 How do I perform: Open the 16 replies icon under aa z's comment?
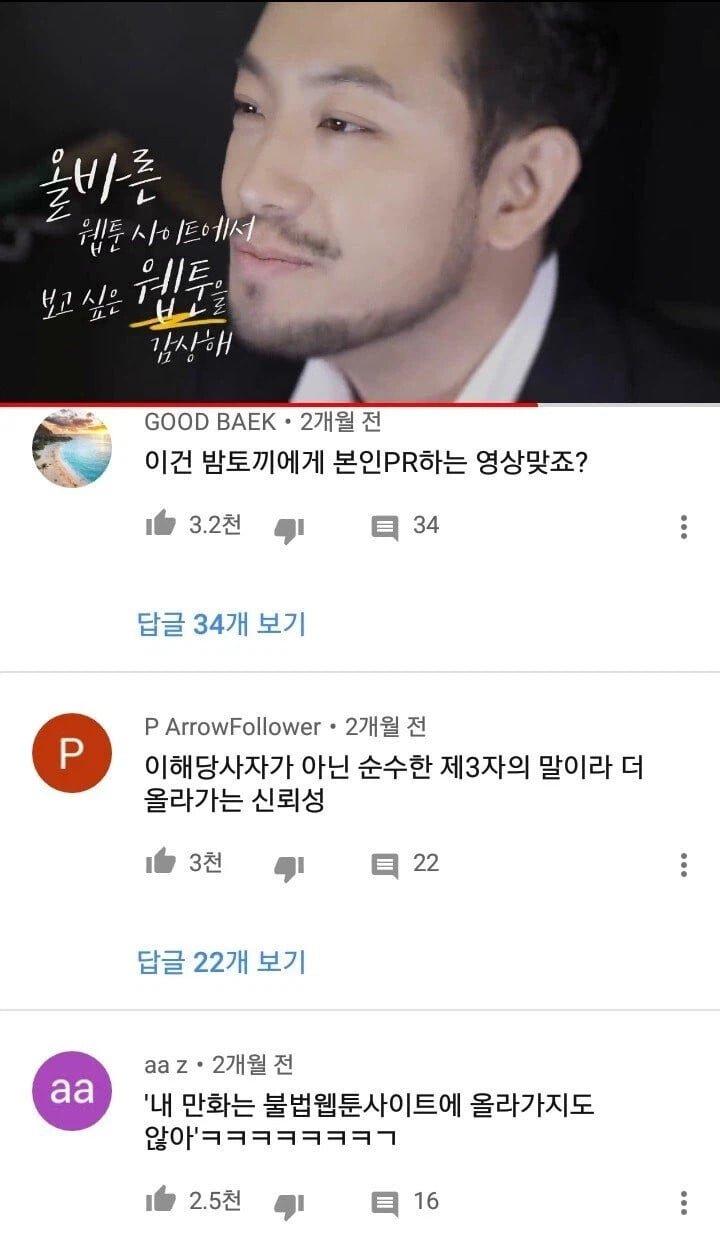coord(385,1203)
